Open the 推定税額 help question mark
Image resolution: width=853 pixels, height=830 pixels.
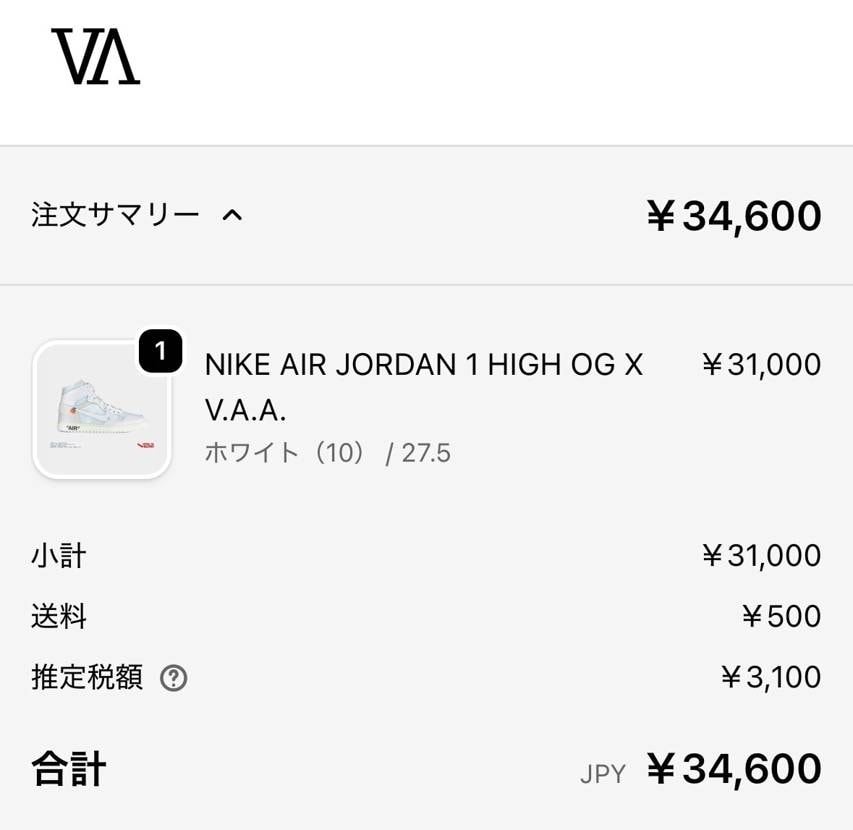[x=174, y=678]
